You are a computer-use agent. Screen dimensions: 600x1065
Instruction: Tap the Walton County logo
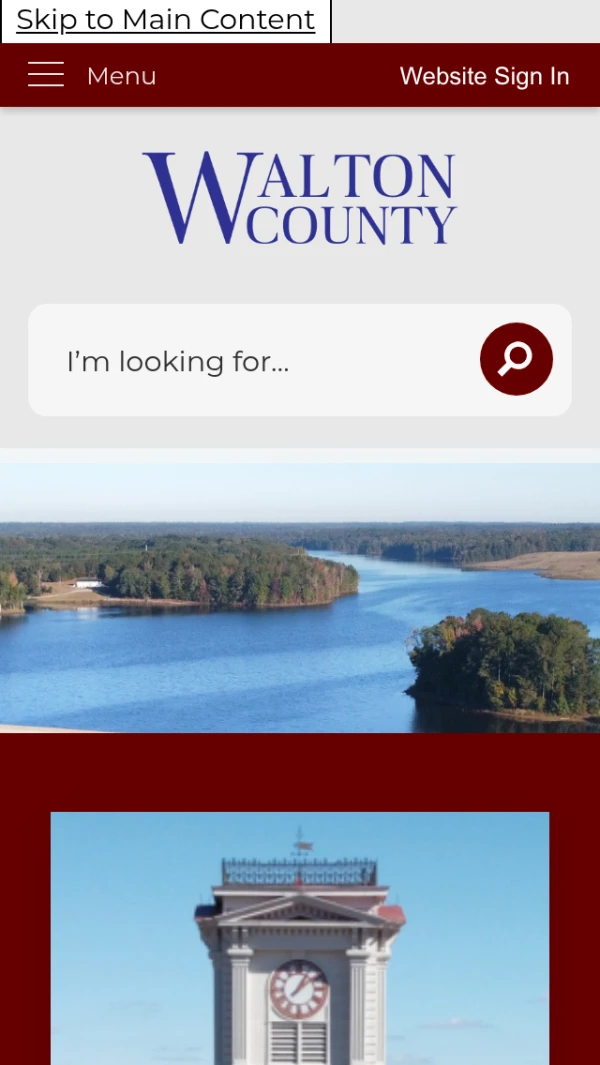point(300,198)
